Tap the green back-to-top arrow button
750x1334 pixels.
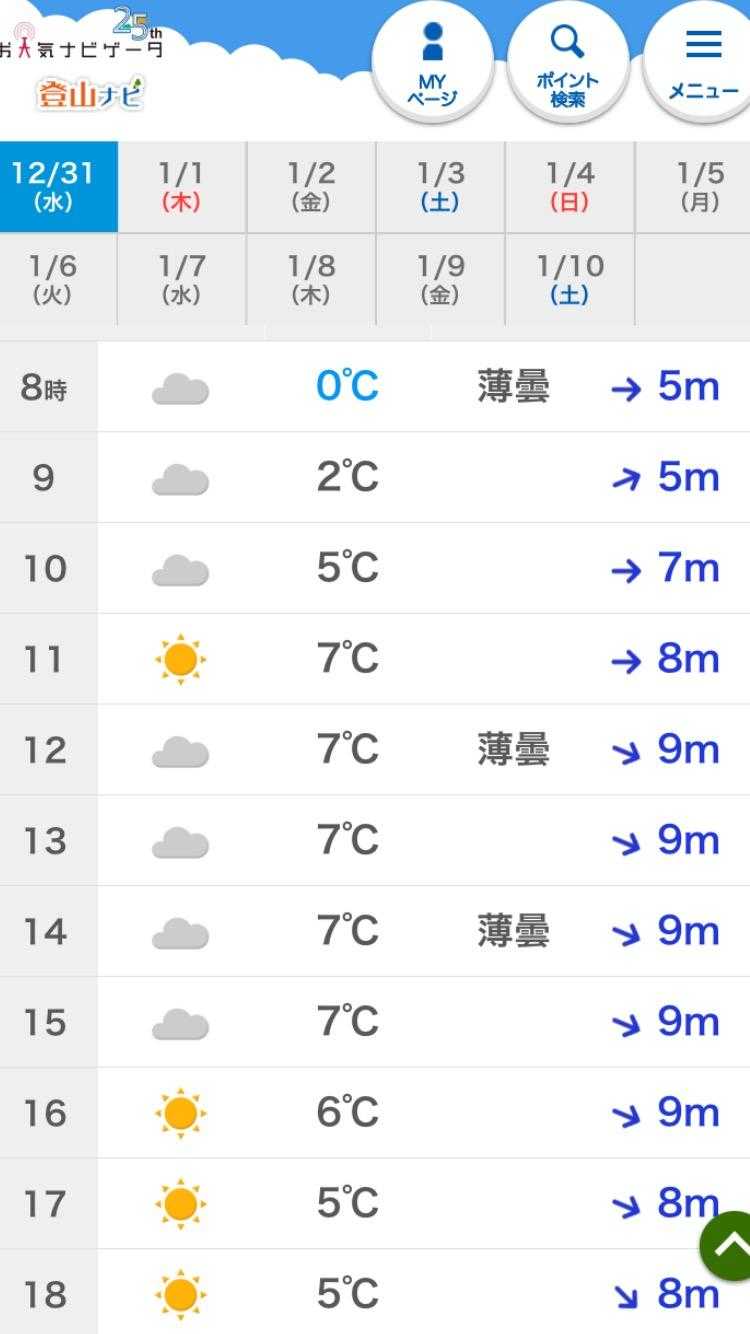point(729,1245)
